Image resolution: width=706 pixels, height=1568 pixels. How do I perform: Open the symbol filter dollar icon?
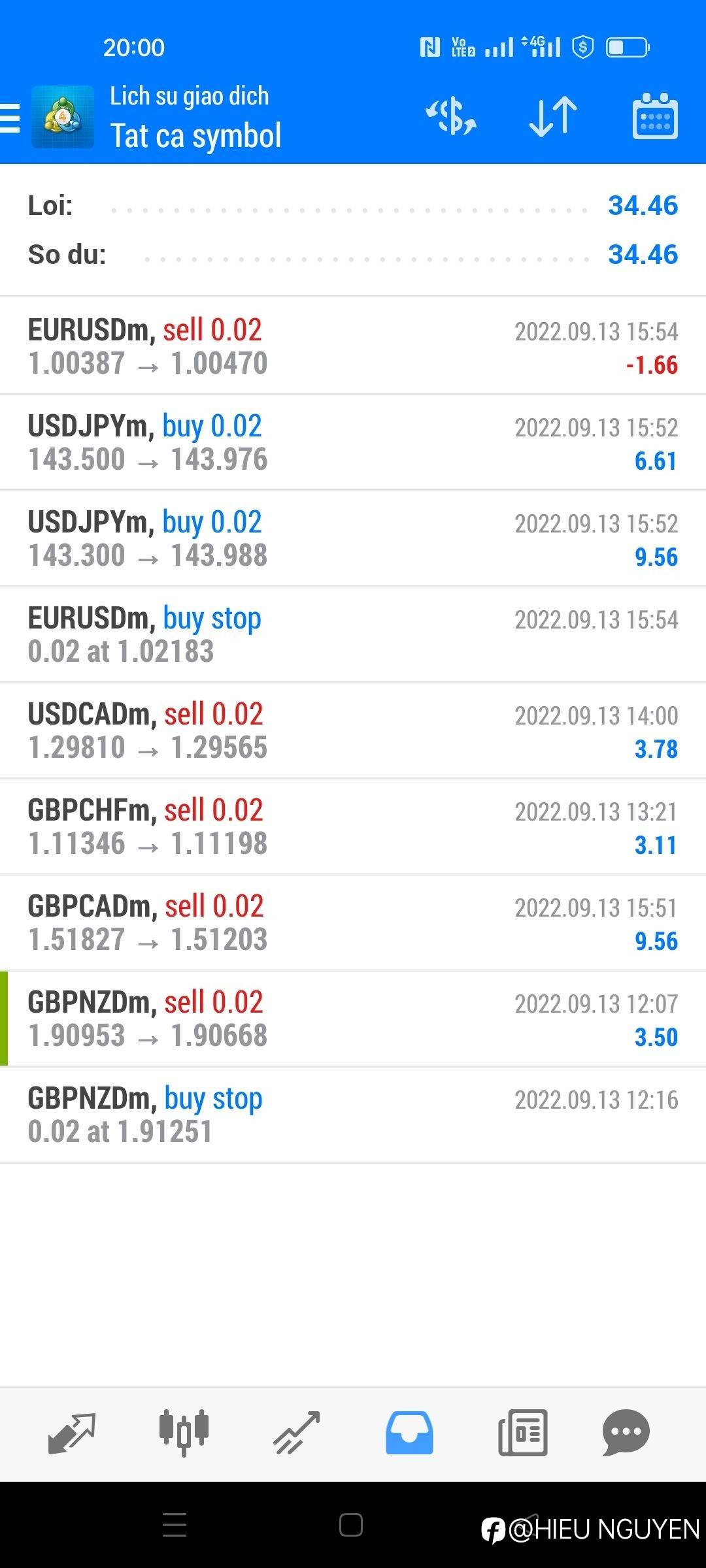click(x=451, y=118)
